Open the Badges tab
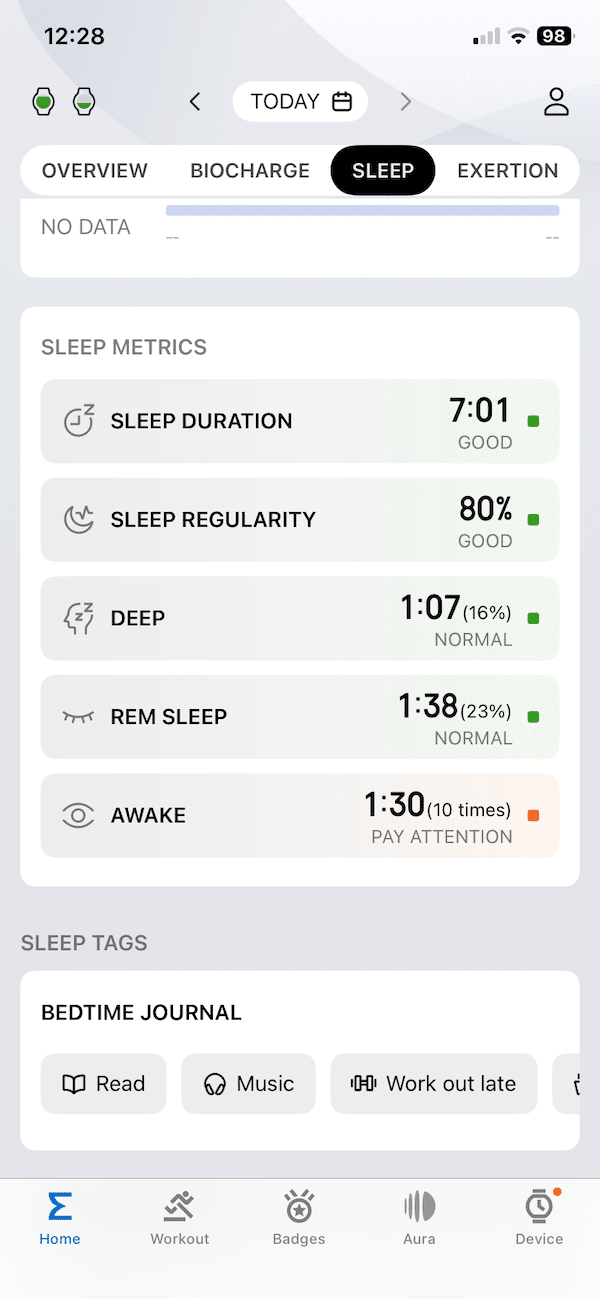The width and height of the screenshot is (600, 1299). coord(299,1218)
